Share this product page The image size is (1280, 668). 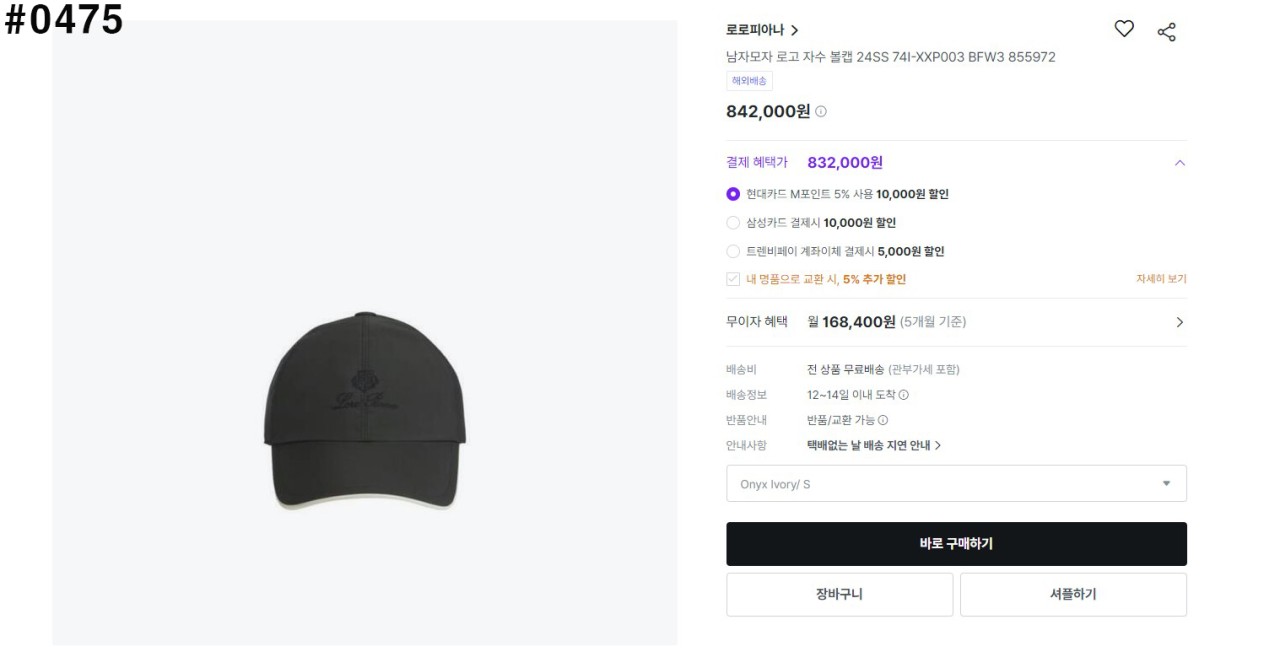[1166, 32]
